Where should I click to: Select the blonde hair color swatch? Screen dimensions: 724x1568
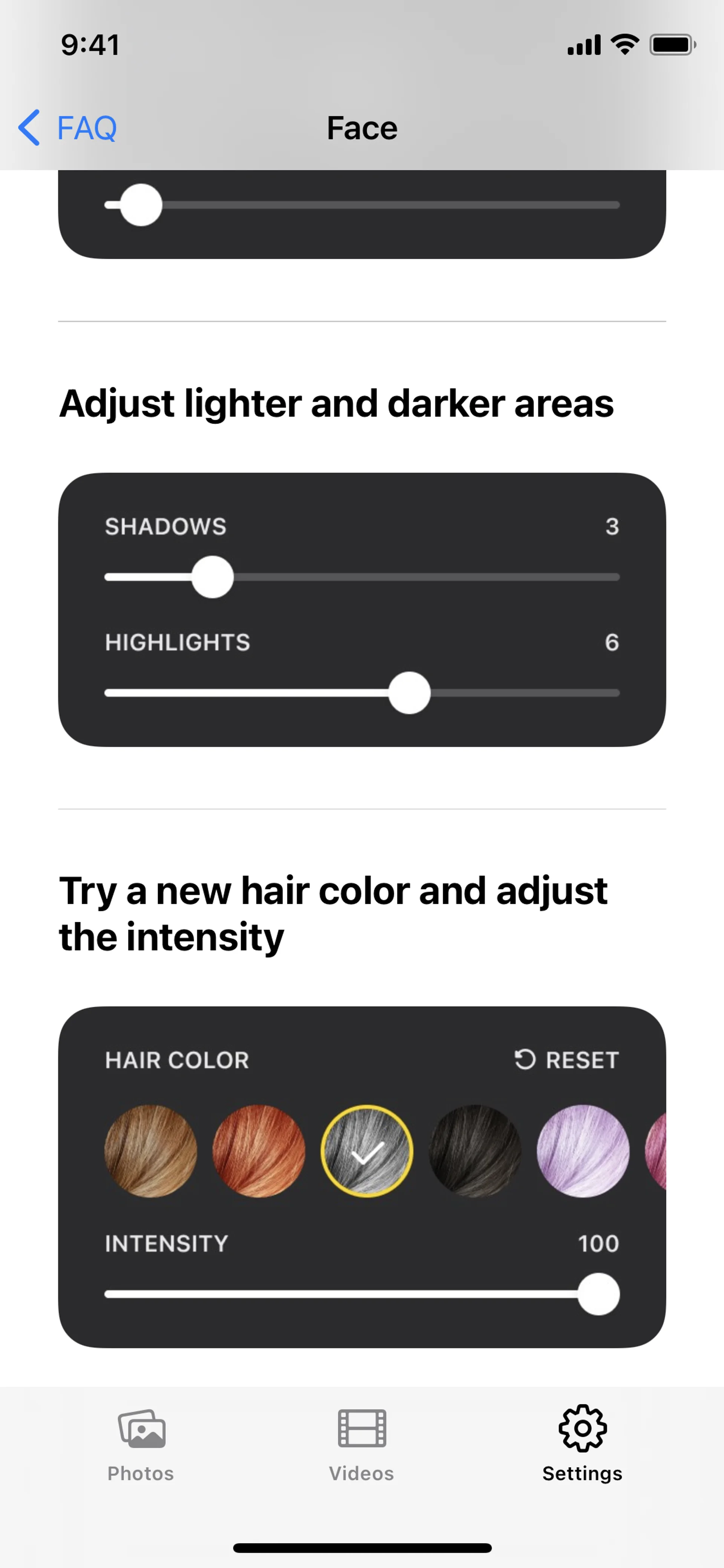pos(150,1151)
